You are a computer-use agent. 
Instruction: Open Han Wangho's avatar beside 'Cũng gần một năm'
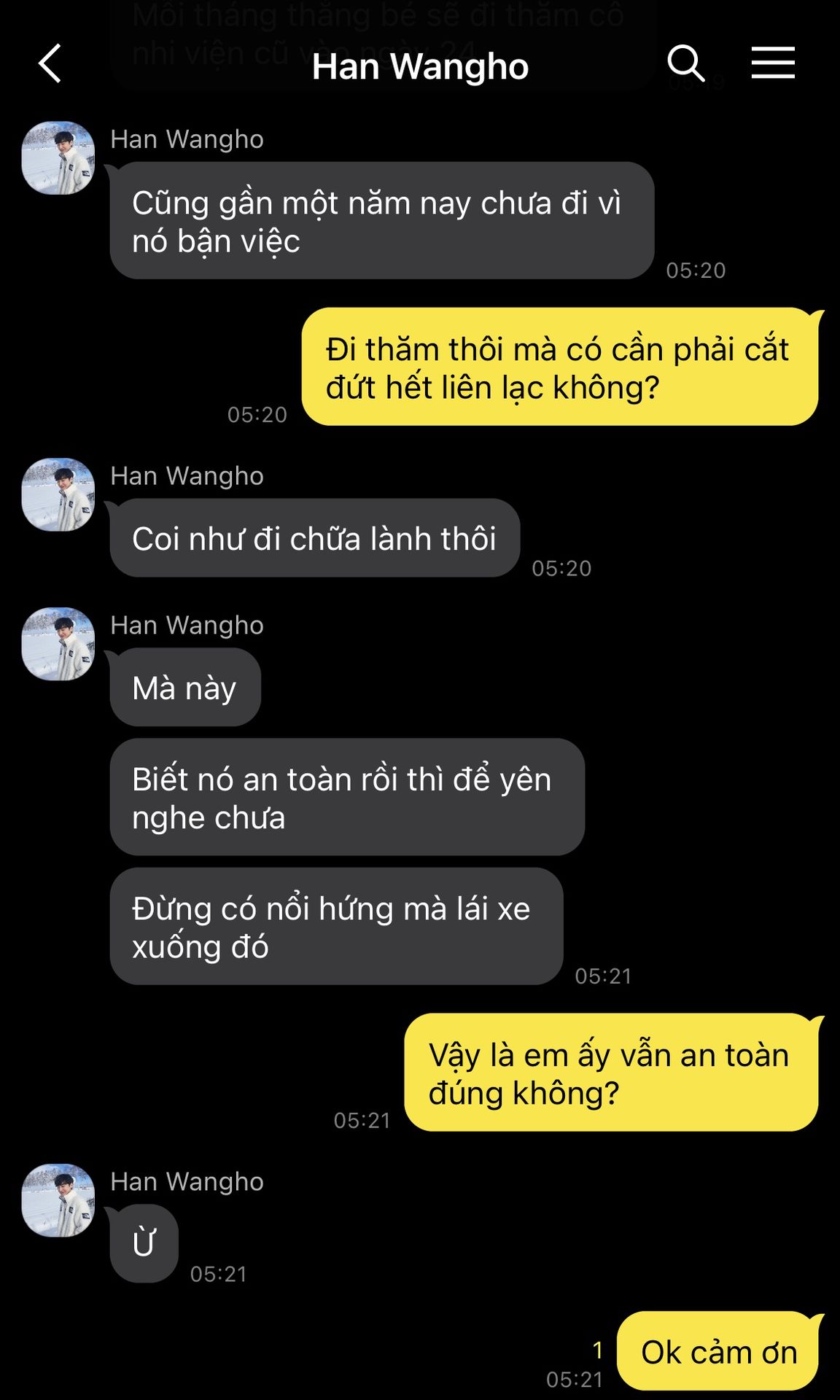coord(58,158)
